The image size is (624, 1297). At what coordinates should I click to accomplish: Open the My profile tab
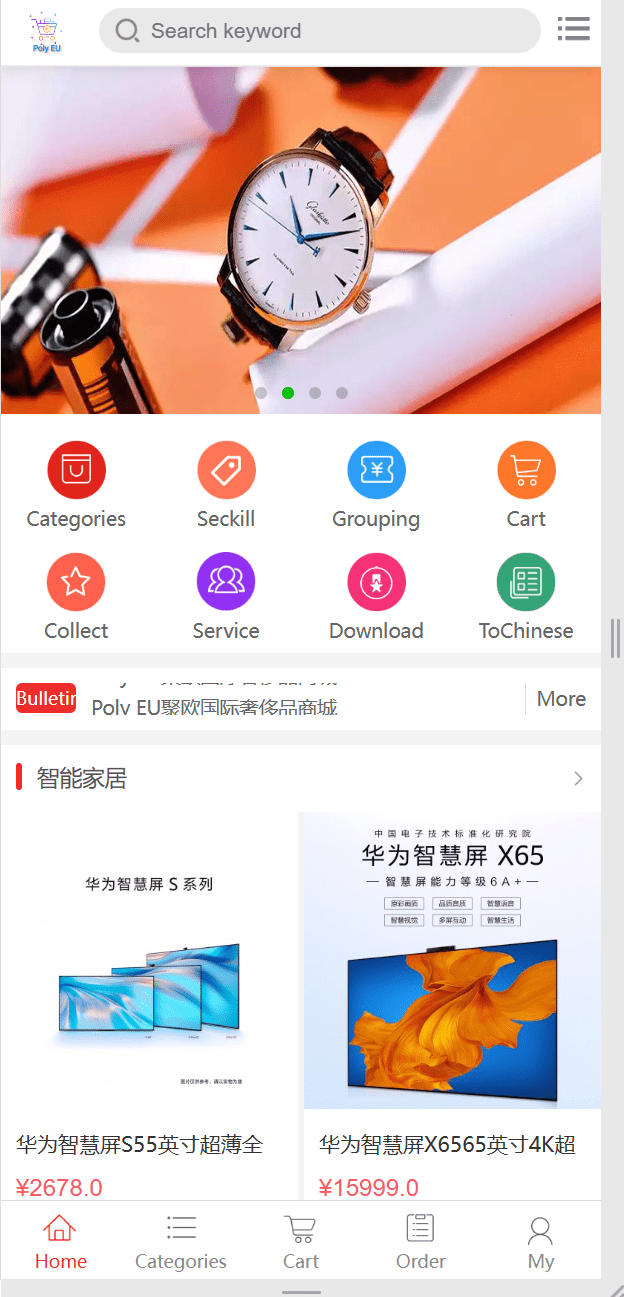coord(541,1243)
